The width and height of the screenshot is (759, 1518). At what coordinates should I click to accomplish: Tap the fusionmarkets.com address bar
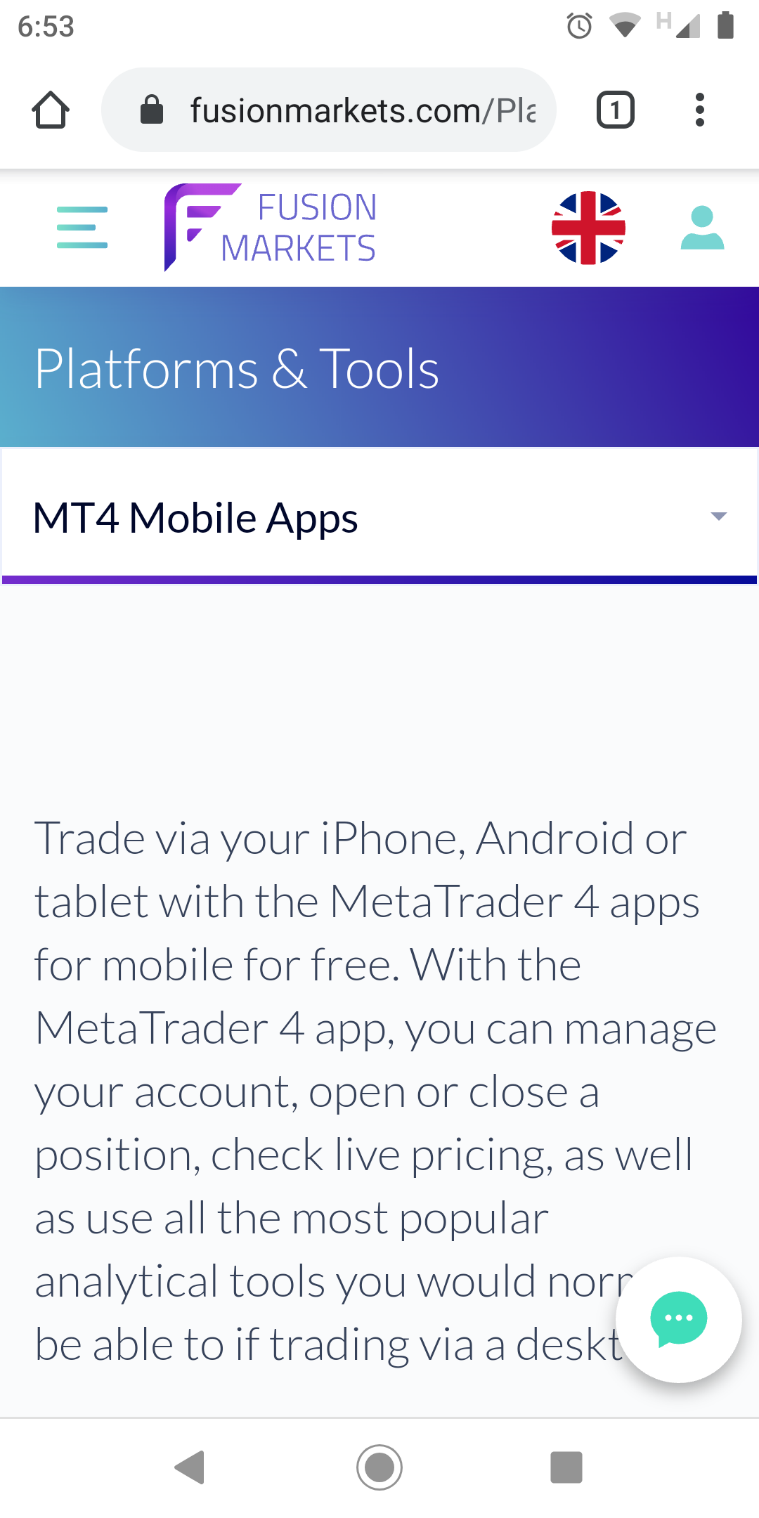[x=330, y=110]
